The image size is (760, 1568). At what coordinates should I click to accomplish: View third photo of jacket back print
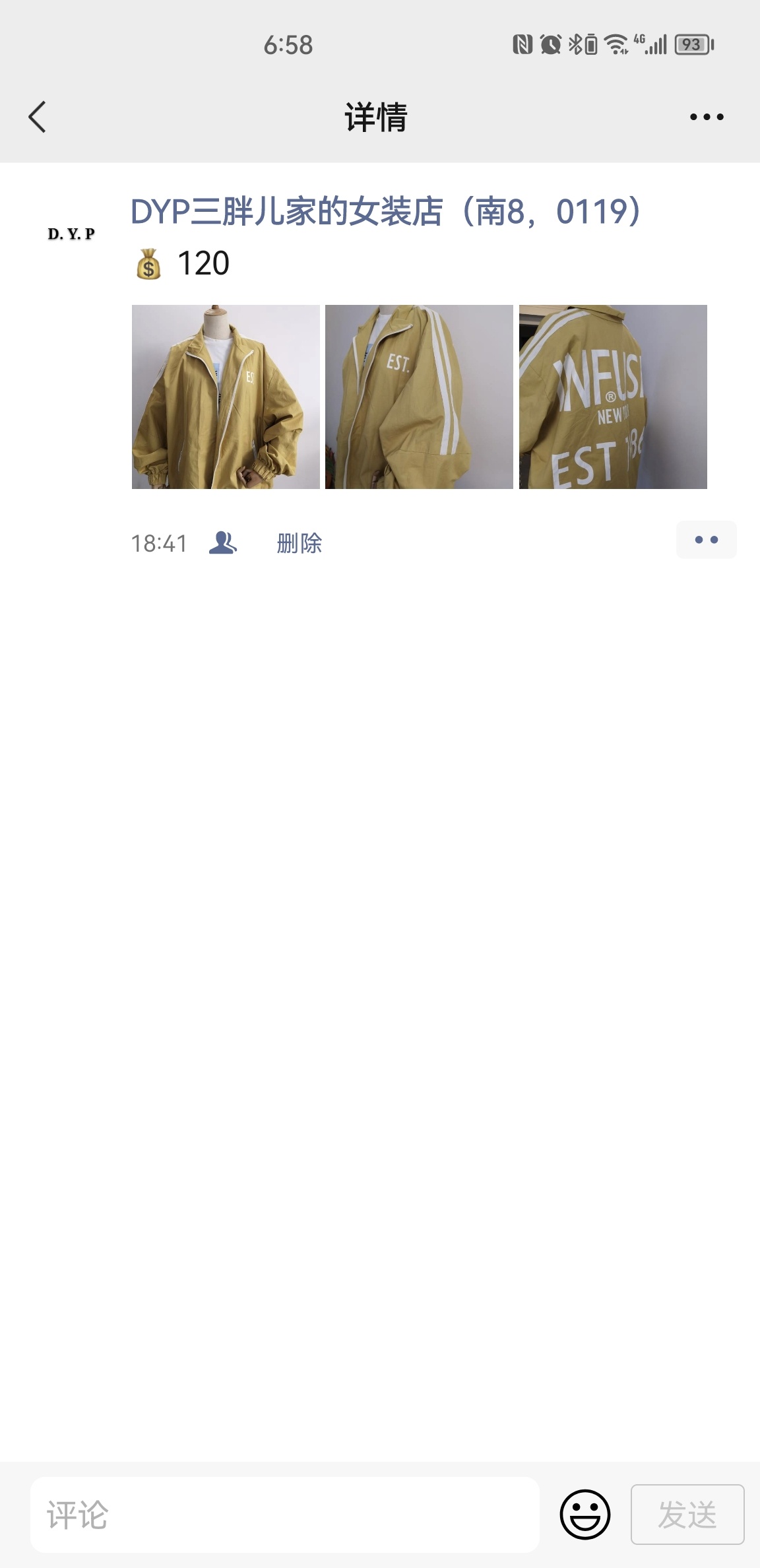(x=613, y=397)
